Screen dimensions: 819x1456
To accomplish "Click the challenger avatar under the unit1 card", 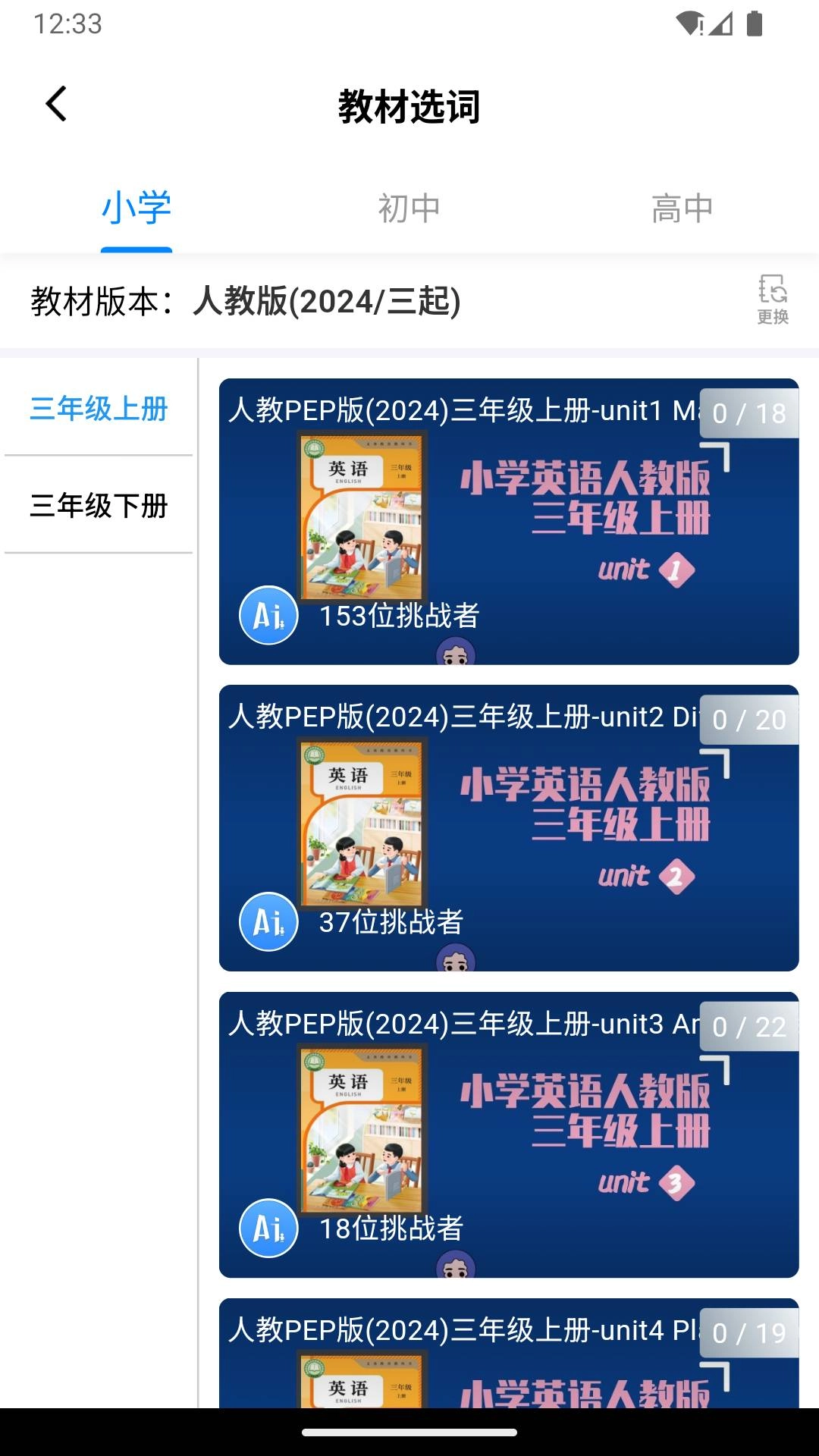I will tap(457, 654).
